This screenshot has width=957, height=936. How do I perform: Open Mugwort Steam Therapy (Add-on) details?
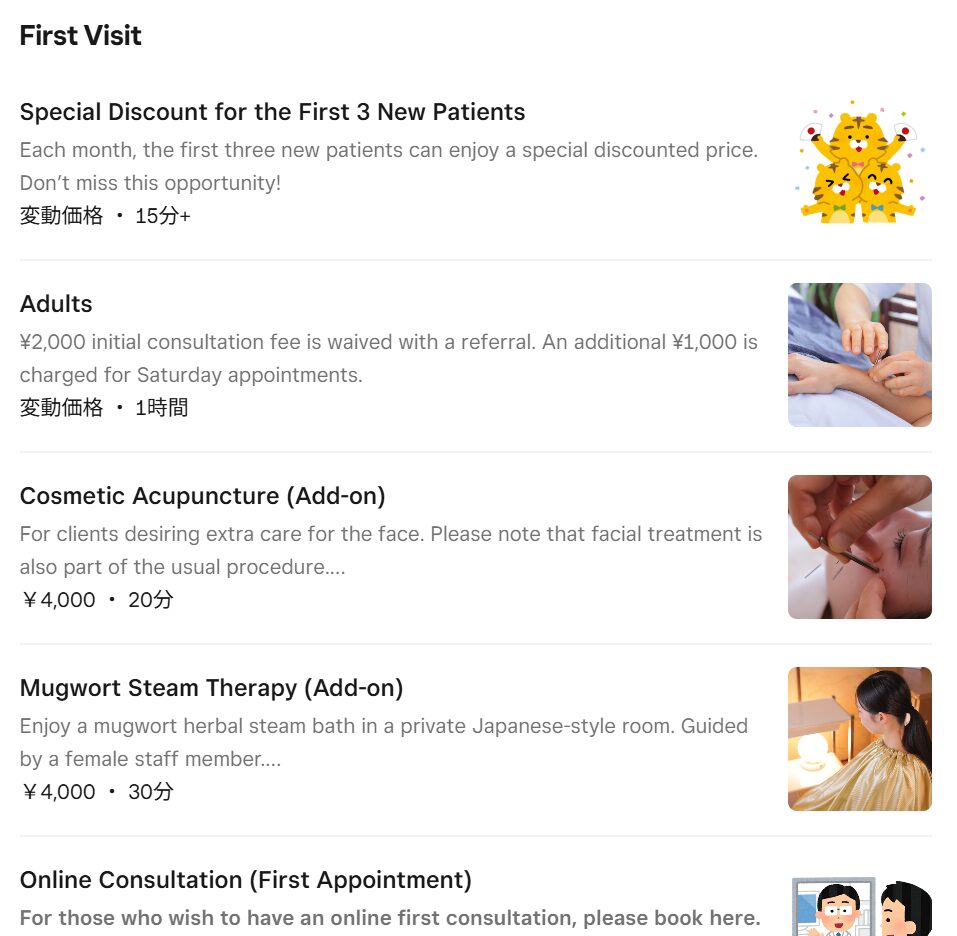[x=211, y=688]
